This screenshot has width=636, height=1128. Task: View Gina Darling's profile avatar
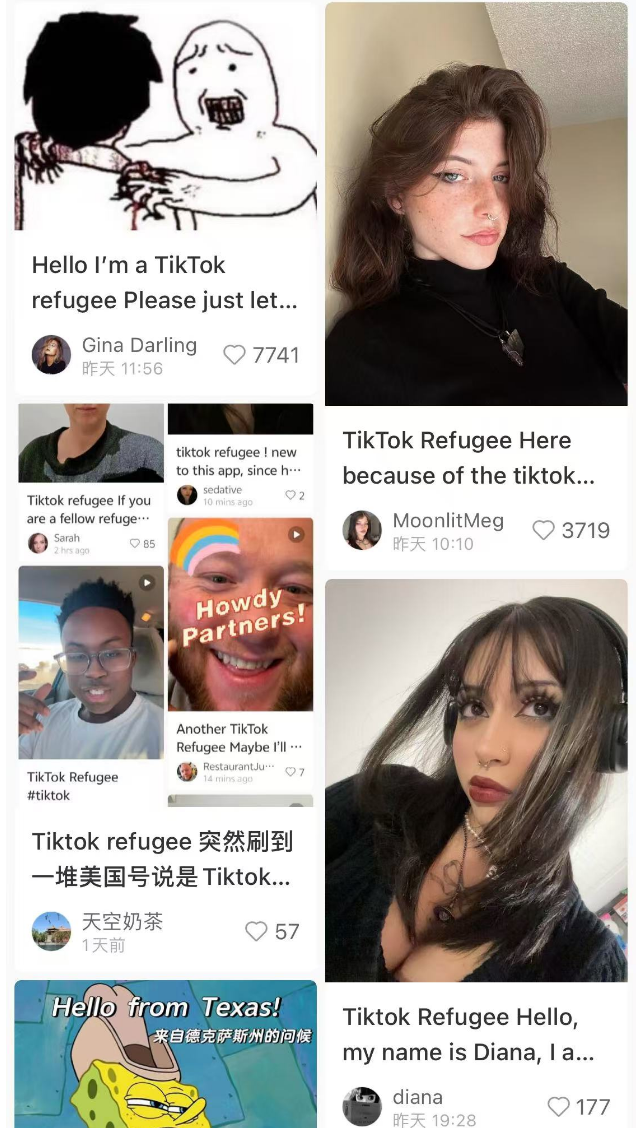pyautogui.click(x=51, y=355)
